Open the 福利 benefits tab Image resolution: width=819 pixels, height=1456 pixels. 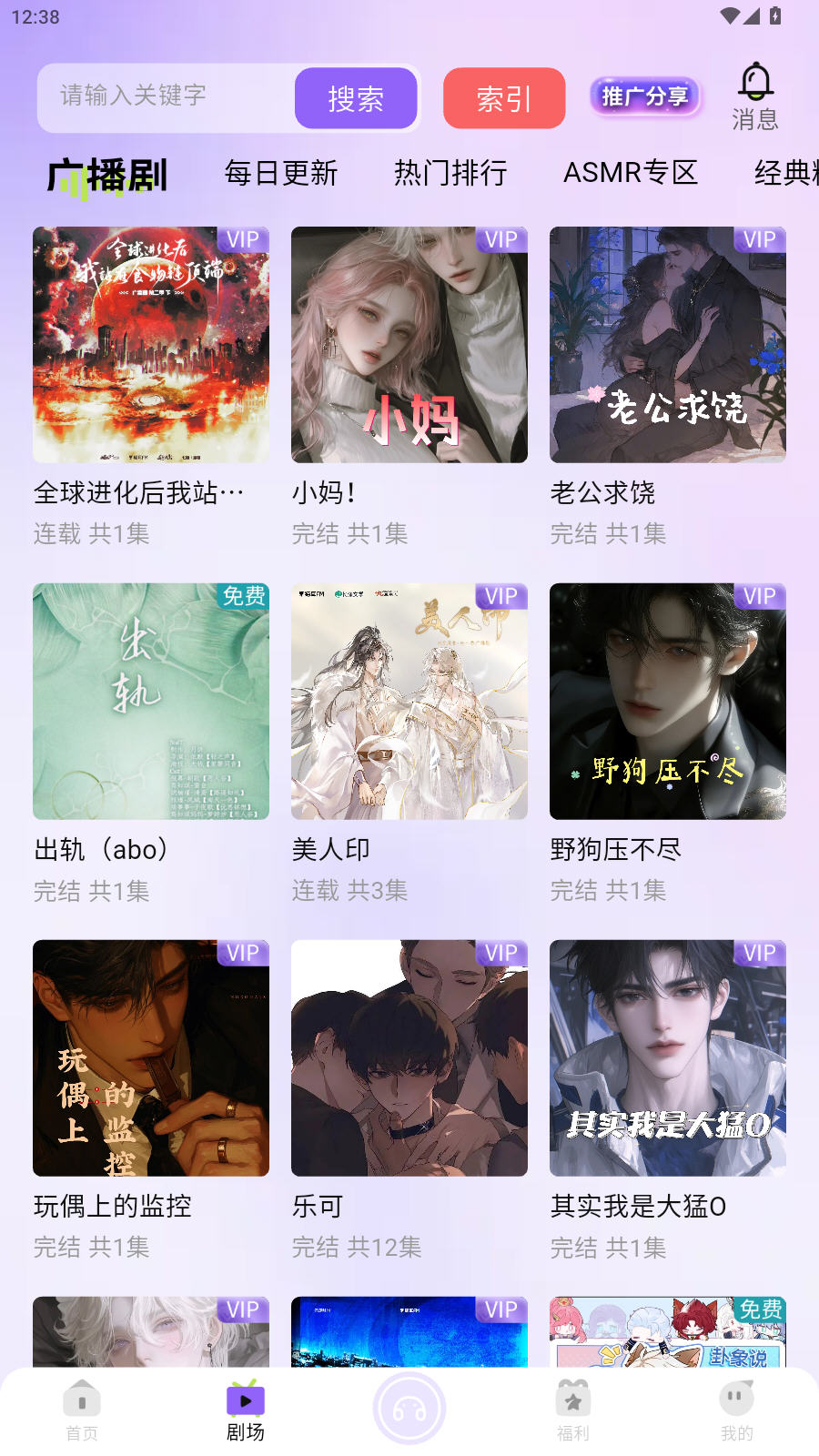(573, 1410)
